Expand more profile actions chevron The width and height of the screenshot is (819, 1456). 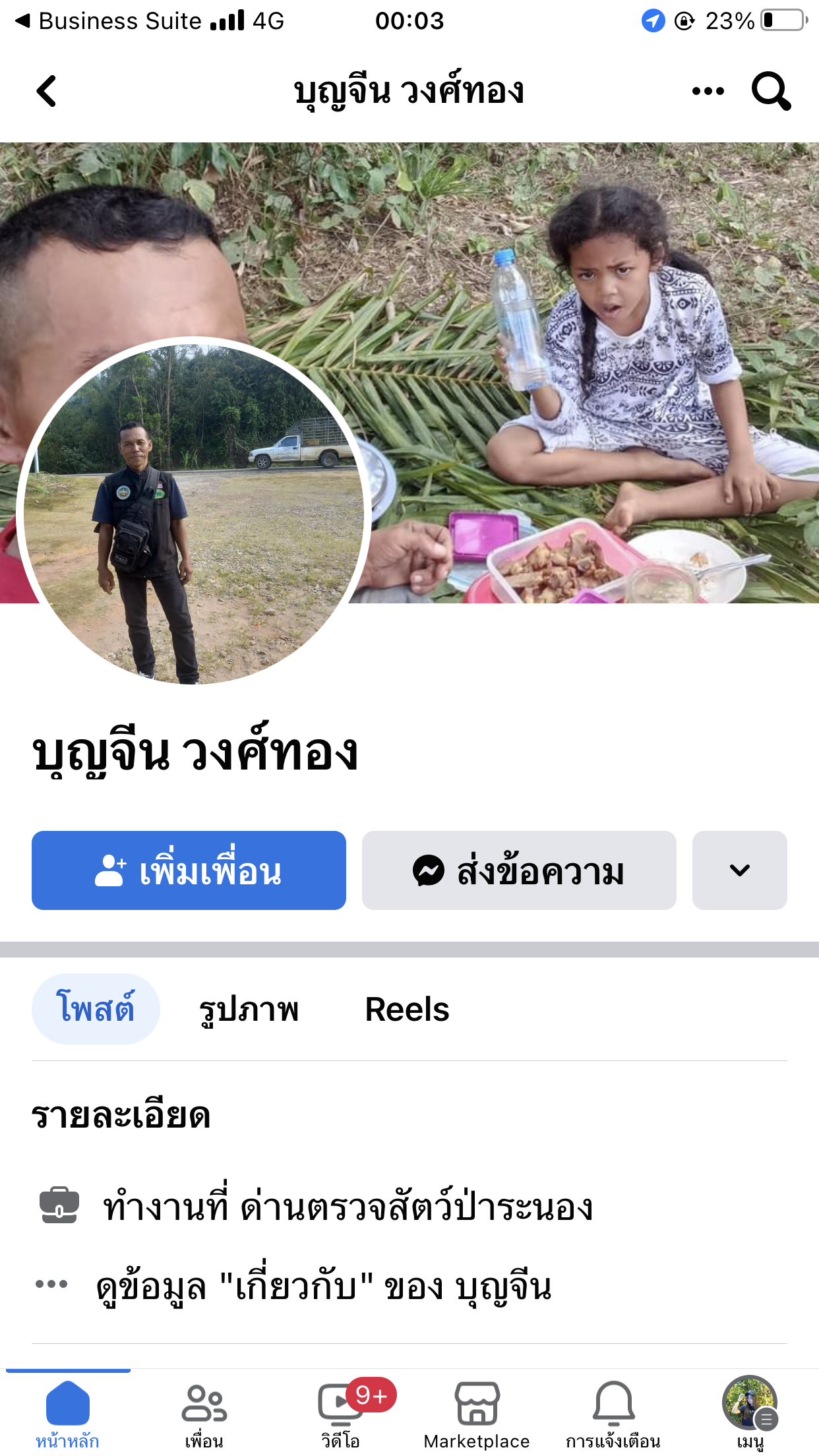[739, 870]
